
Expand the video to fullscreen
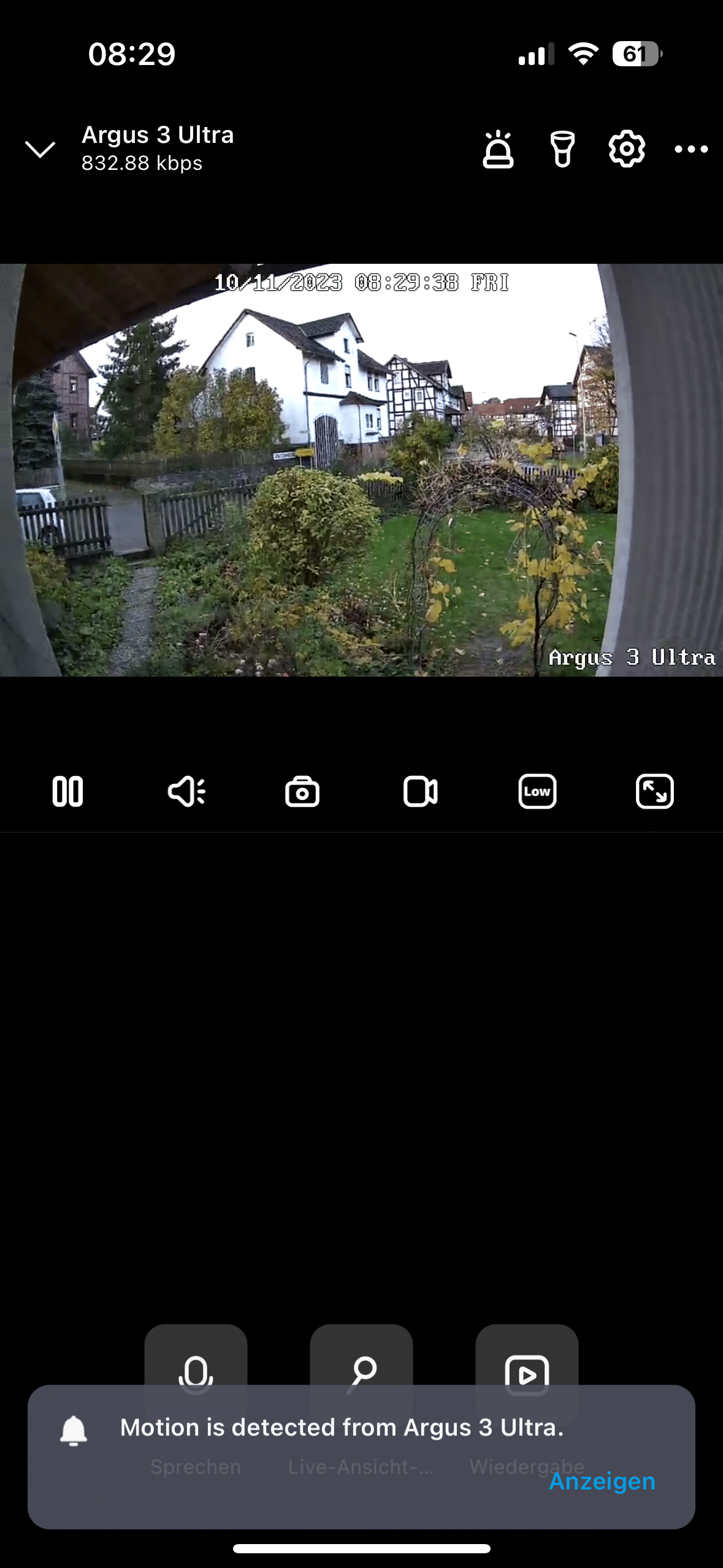coord(654,791)
